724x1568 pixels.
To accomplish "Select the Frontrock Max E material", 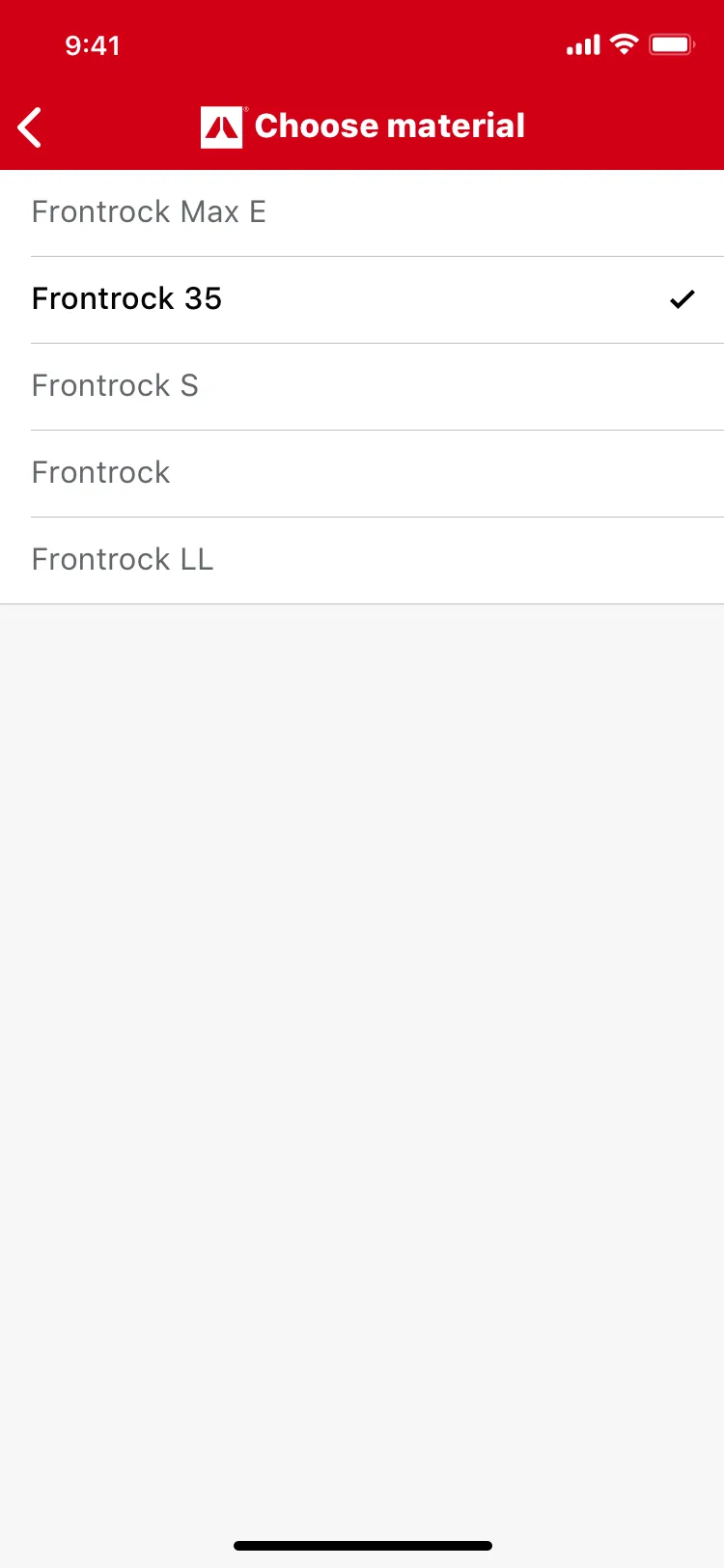I will coord(362,212).
